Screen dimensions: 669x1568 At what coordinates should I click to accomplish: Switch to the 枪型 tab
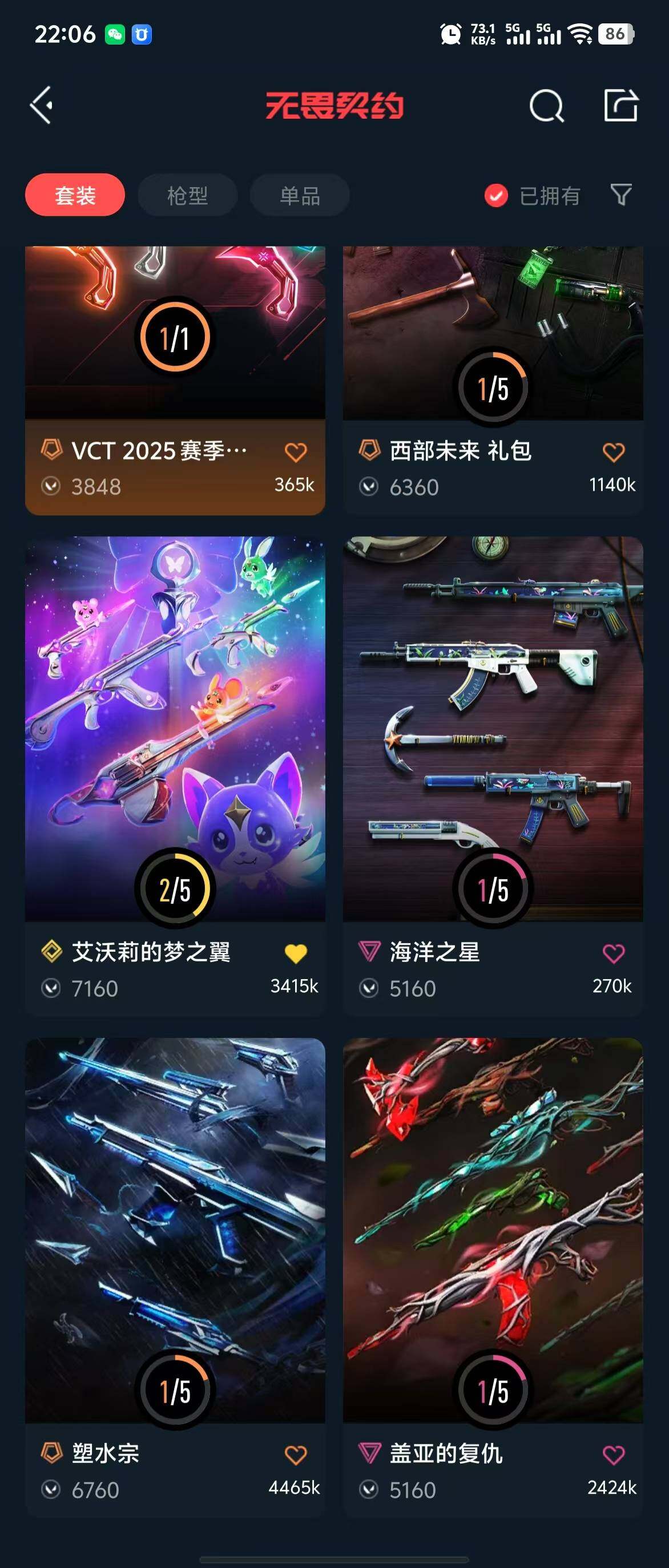(187, 195)
